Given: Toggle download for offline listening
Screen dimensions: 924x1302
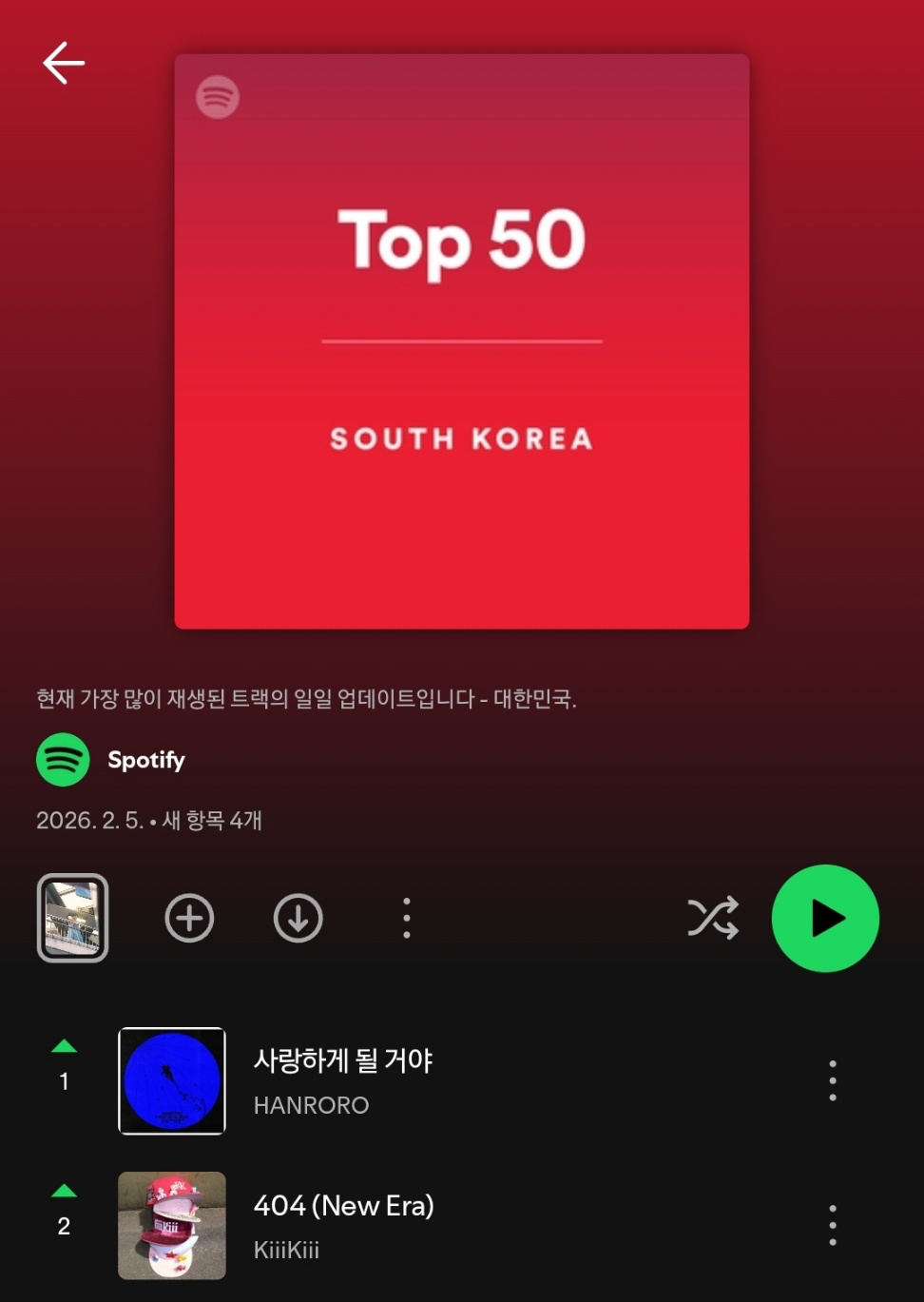Looking at the screenshot, I should (x=298, y=918).
